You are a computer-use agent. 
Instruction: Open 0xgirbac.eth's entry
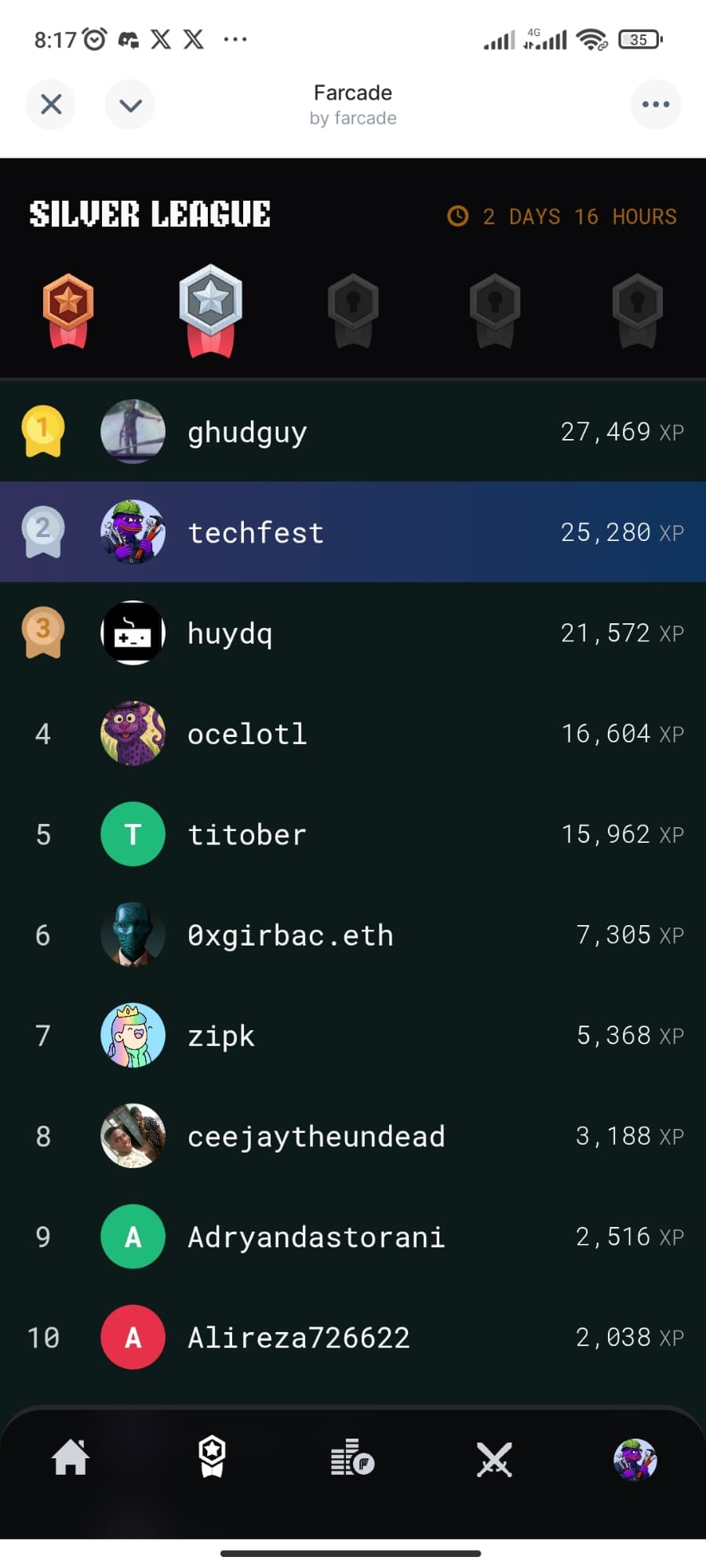353,935
